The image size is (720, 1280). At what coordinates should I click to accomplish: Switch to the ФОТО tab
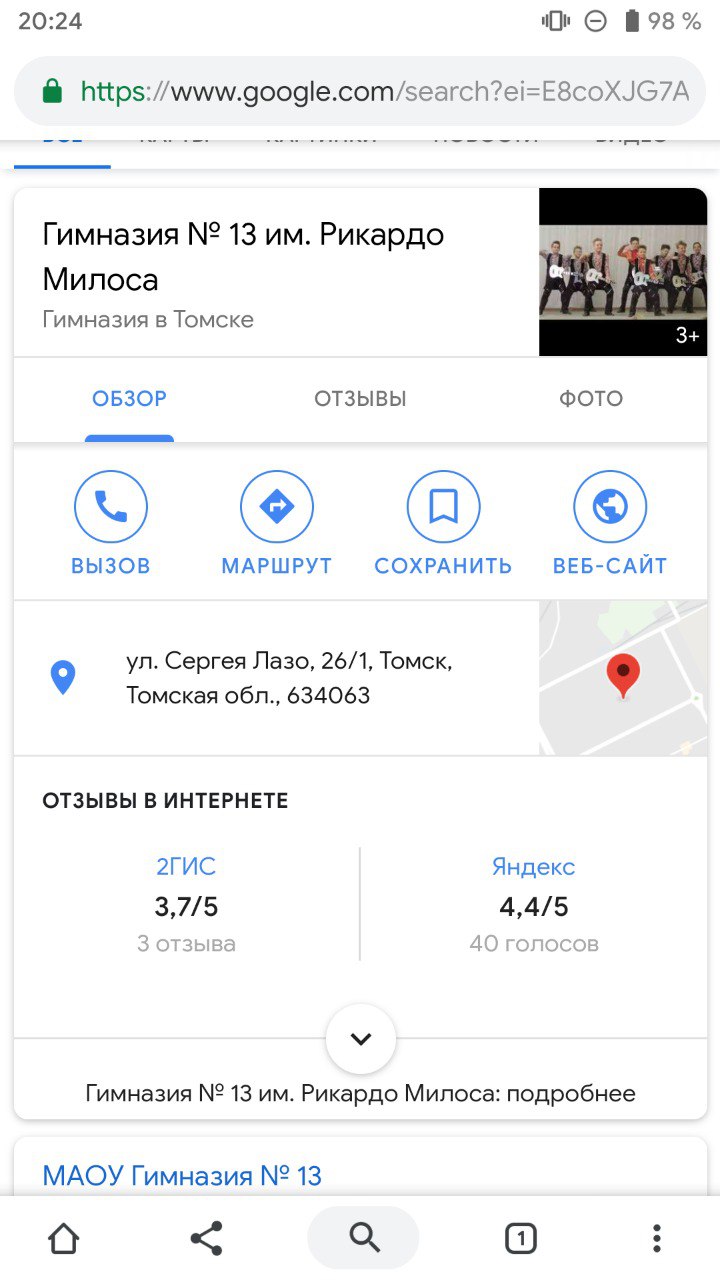pyautogui.click(x=591, y=399)
